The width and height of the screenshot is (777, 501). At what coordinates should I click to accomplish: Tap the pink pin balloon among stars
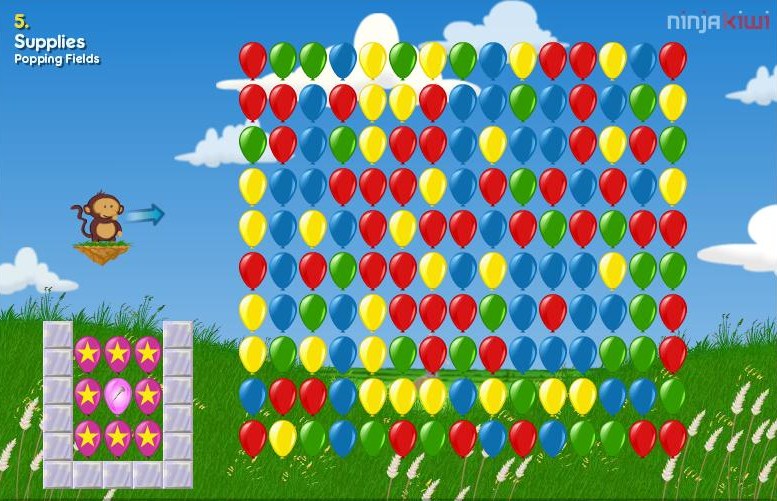pyautogui.click(x=118, y=395)
